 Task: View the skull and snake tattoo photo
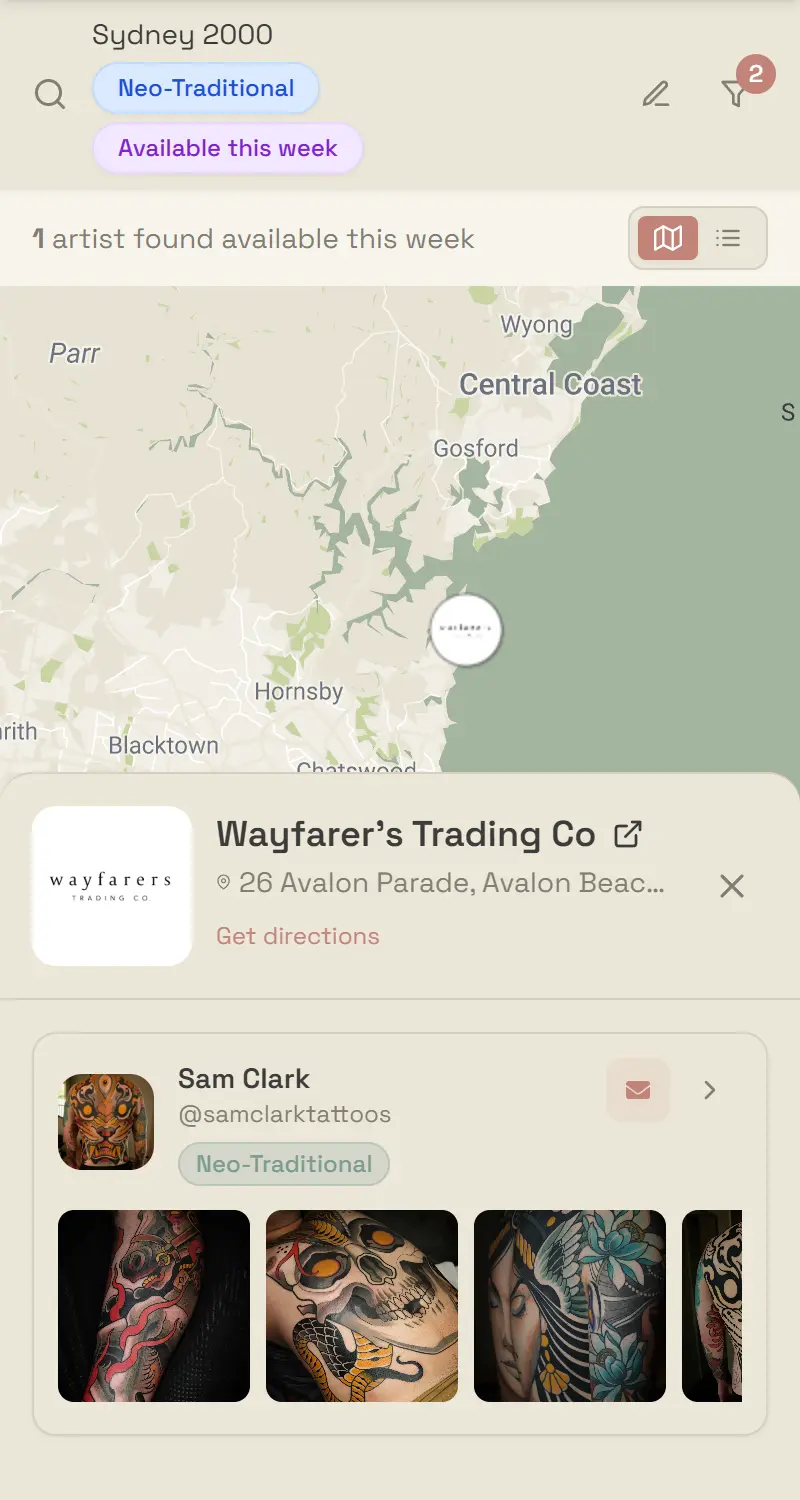362,1306
